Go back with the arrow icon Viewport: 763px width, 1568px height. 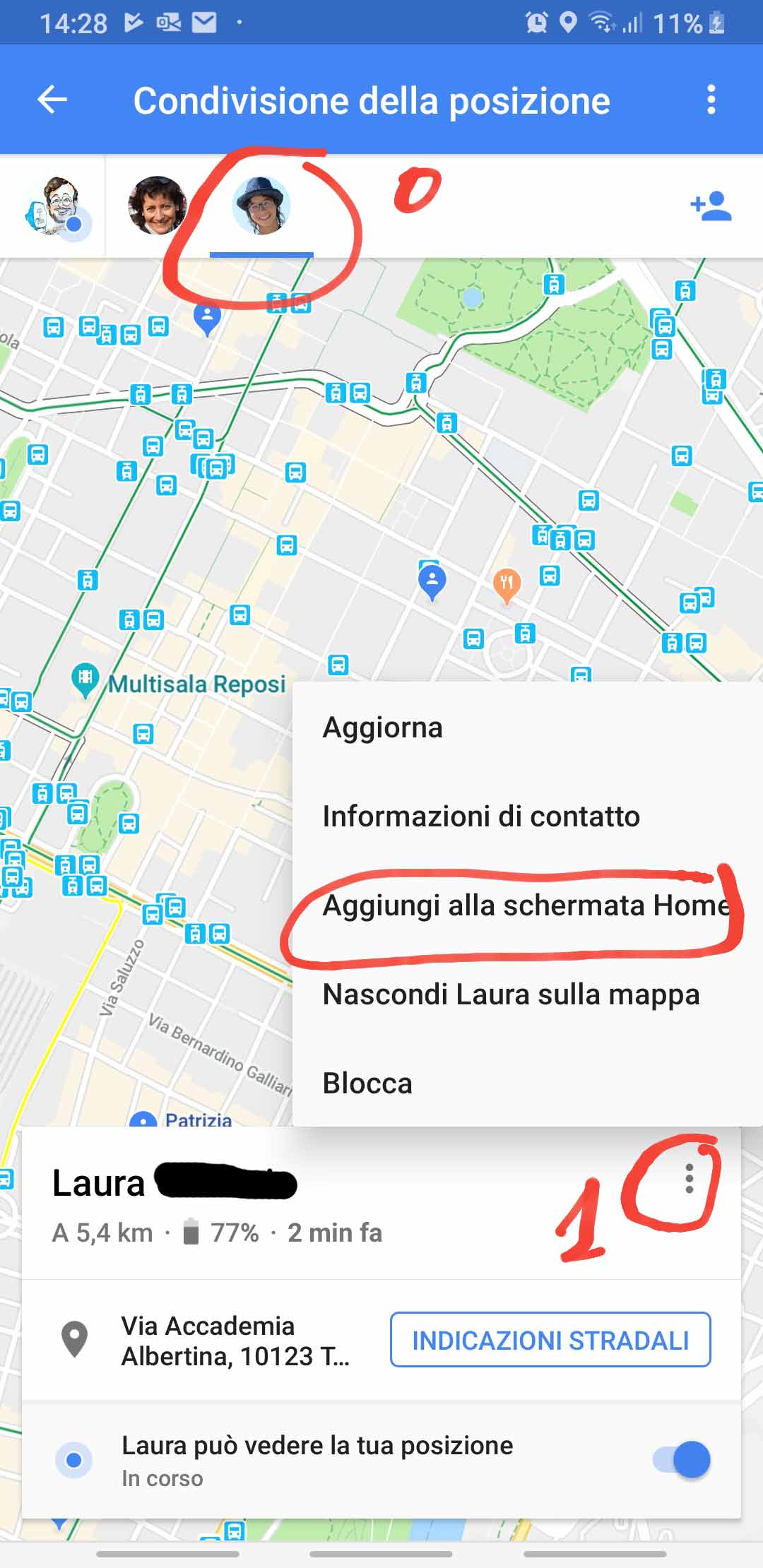click(x=52, y=100)
